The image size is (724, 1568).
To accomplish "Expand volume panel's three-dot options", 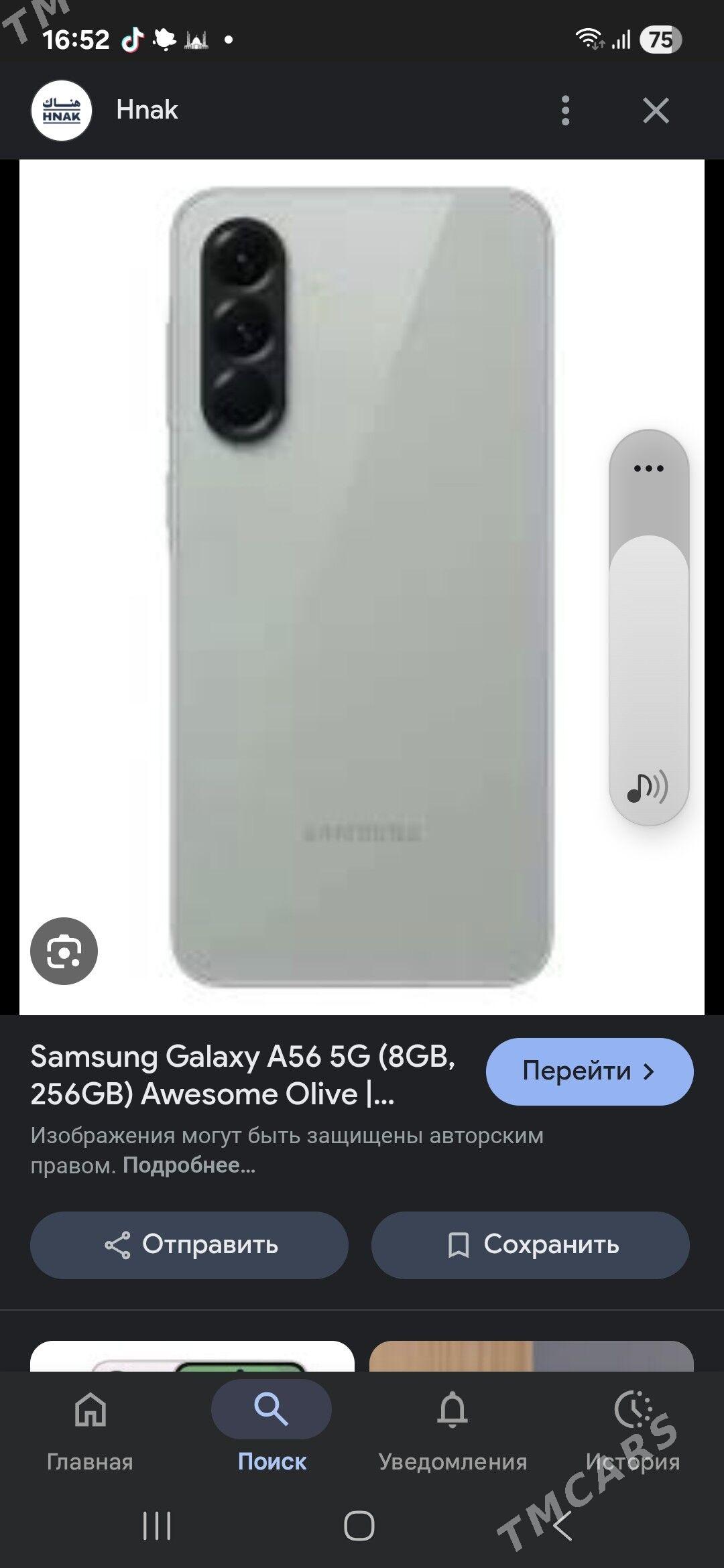I will [648, 468].
